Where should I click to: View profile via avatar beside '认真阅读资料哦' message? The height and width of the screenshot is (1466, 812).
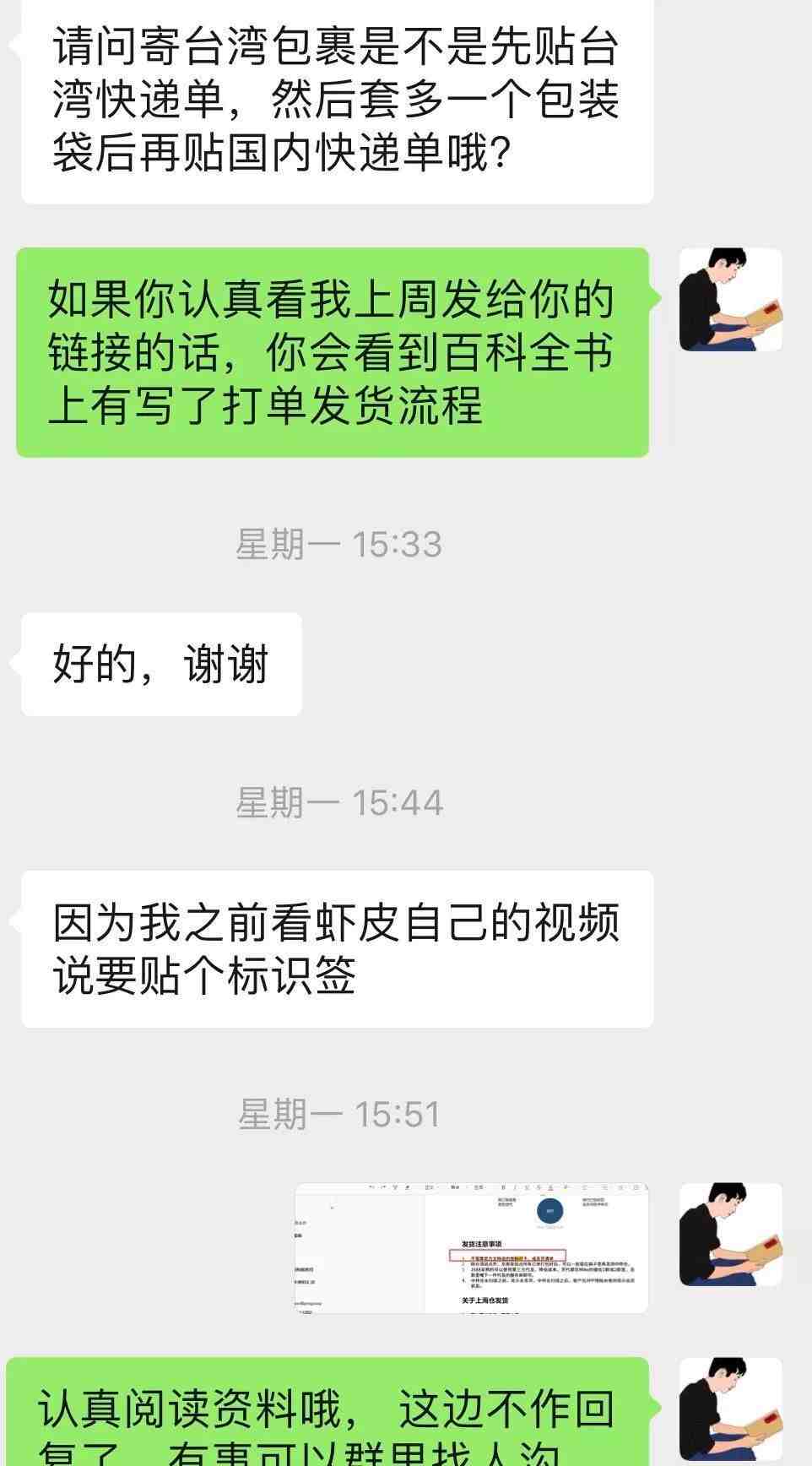tap(730, 1410)
